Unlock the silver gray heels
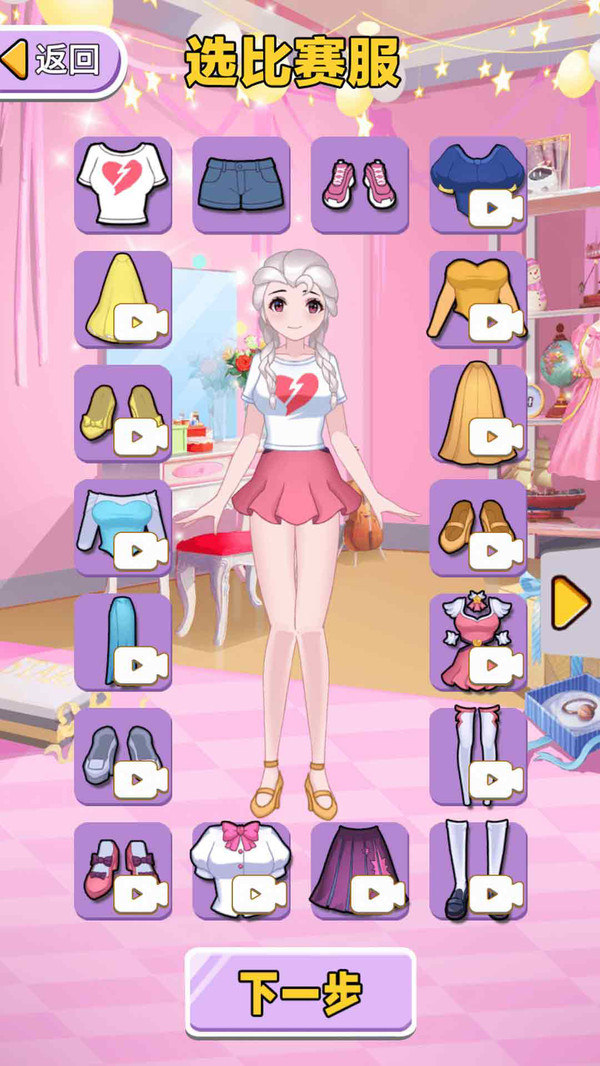 pos(123,756)
